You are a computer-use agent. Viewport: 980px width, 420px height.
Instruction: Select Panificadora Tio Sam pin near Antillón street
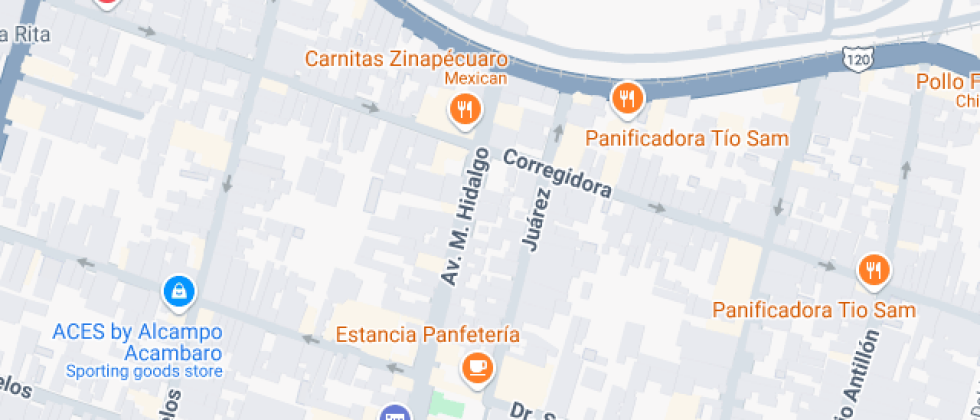tap(873, 269)
